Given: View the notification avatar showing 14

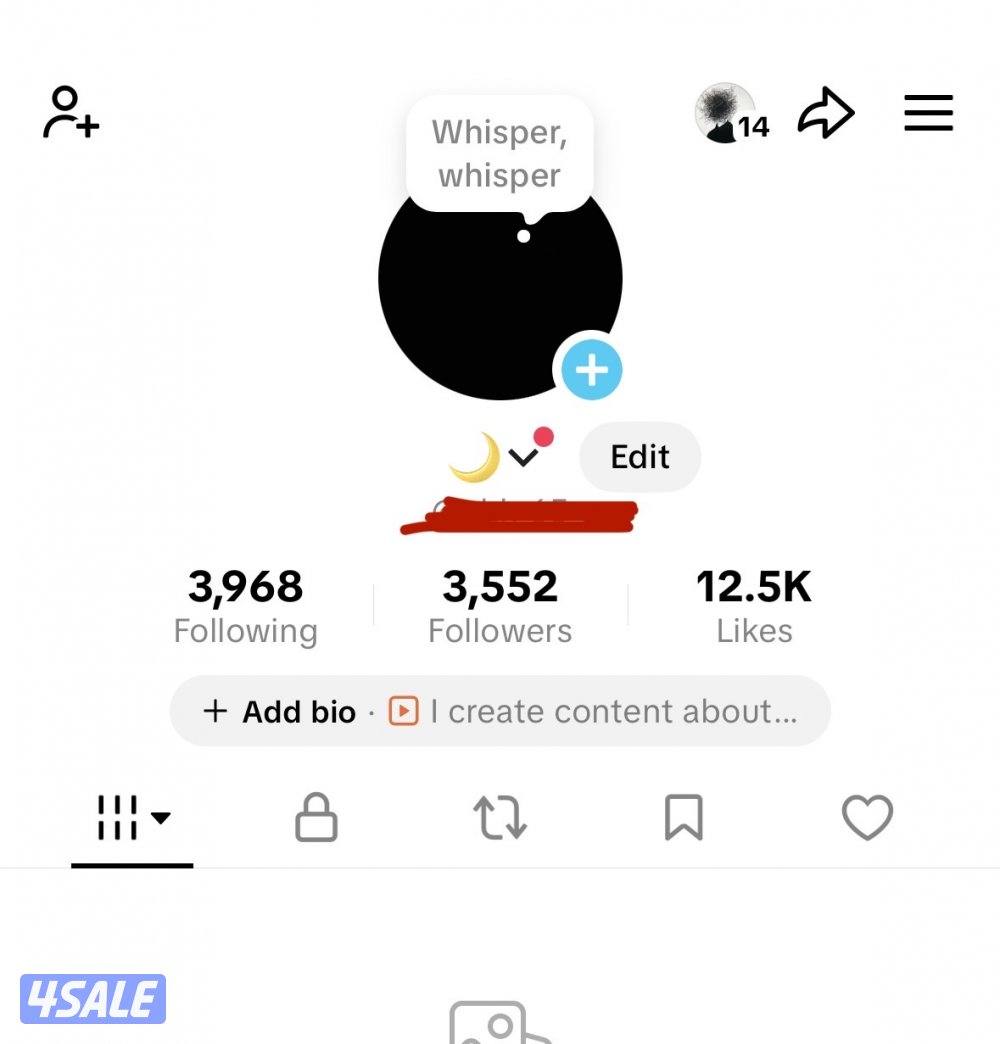Looking at the screenshot, I should [x=722, y=113].
